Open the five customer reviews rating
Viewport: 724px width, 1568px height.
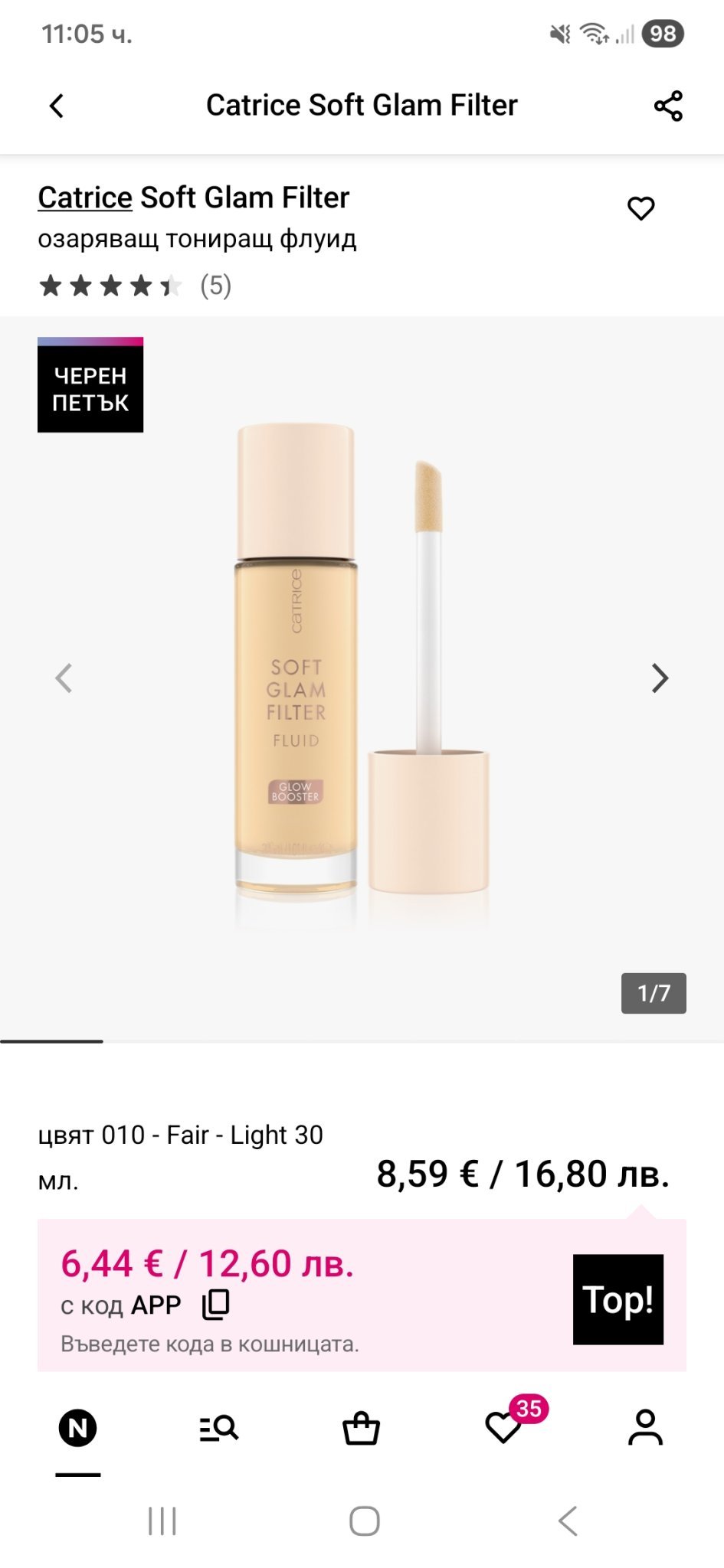click(134, 286)
